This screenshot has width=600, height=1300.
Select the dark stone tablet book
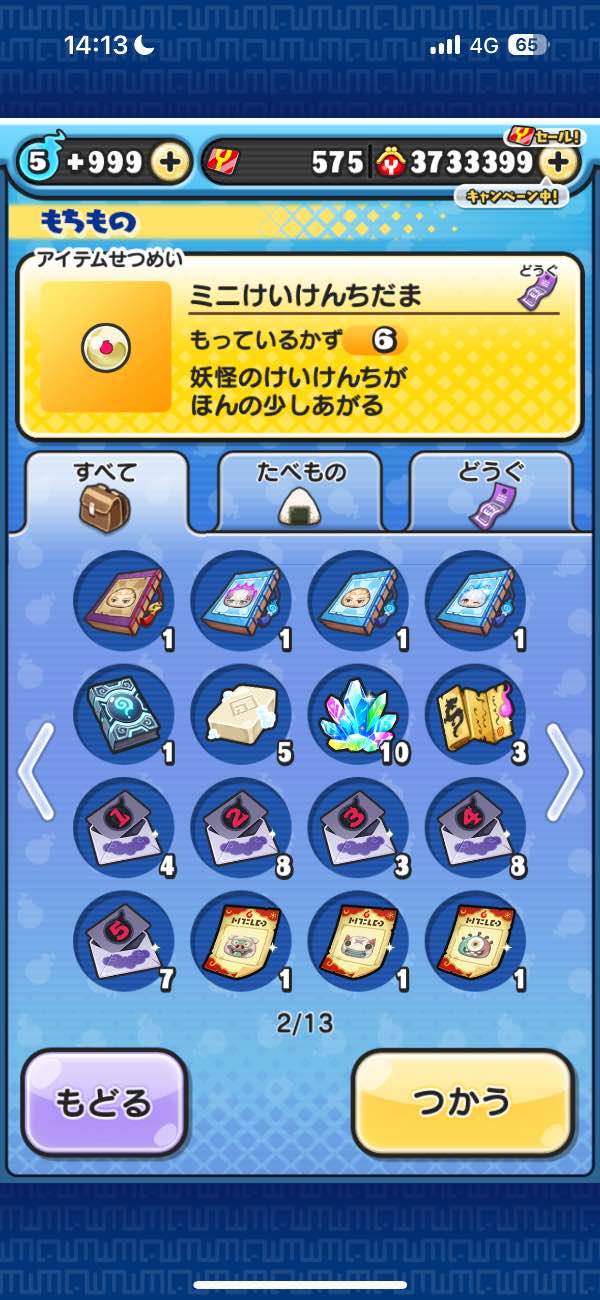pos(123,714)
